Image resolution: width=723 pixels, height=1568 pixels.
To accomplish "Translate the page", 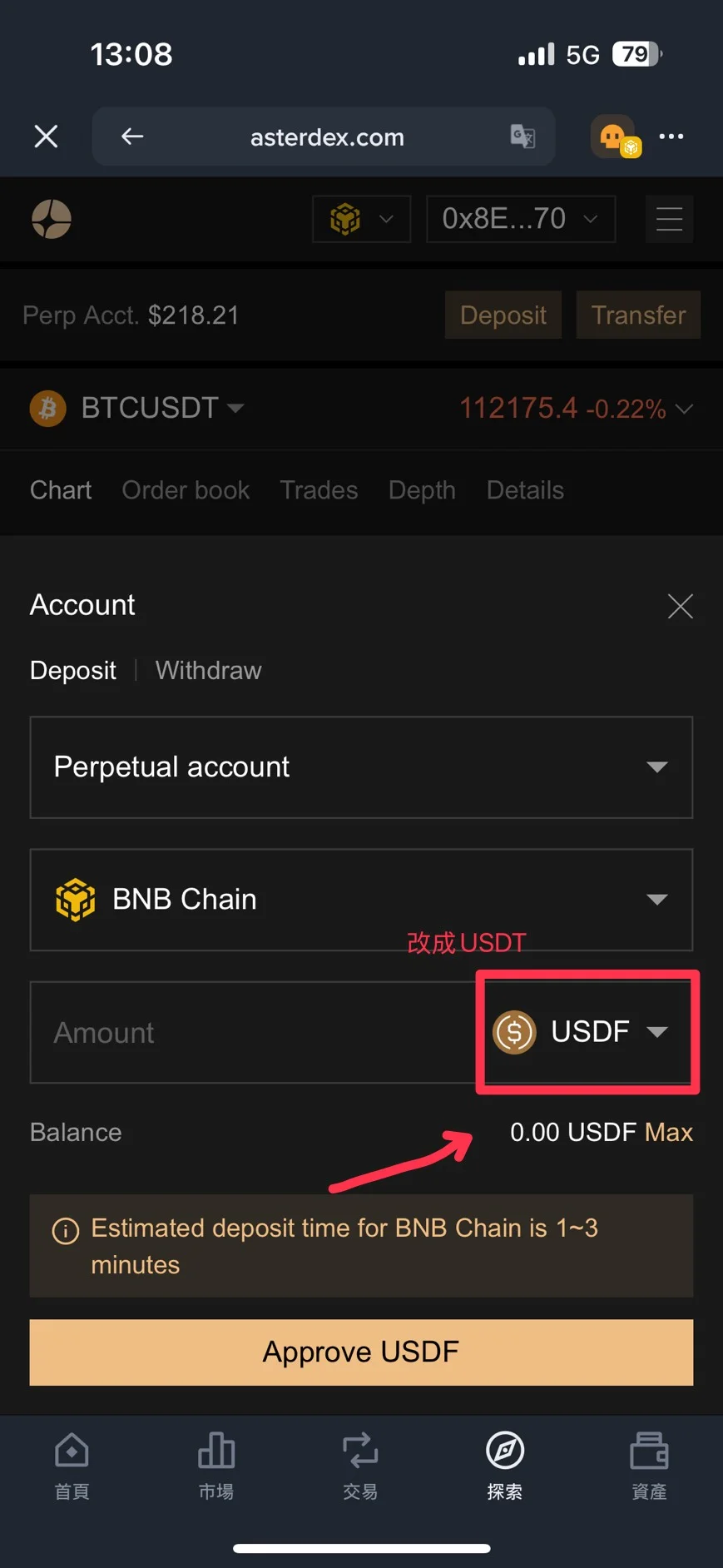I will click(x=522, y=136).
